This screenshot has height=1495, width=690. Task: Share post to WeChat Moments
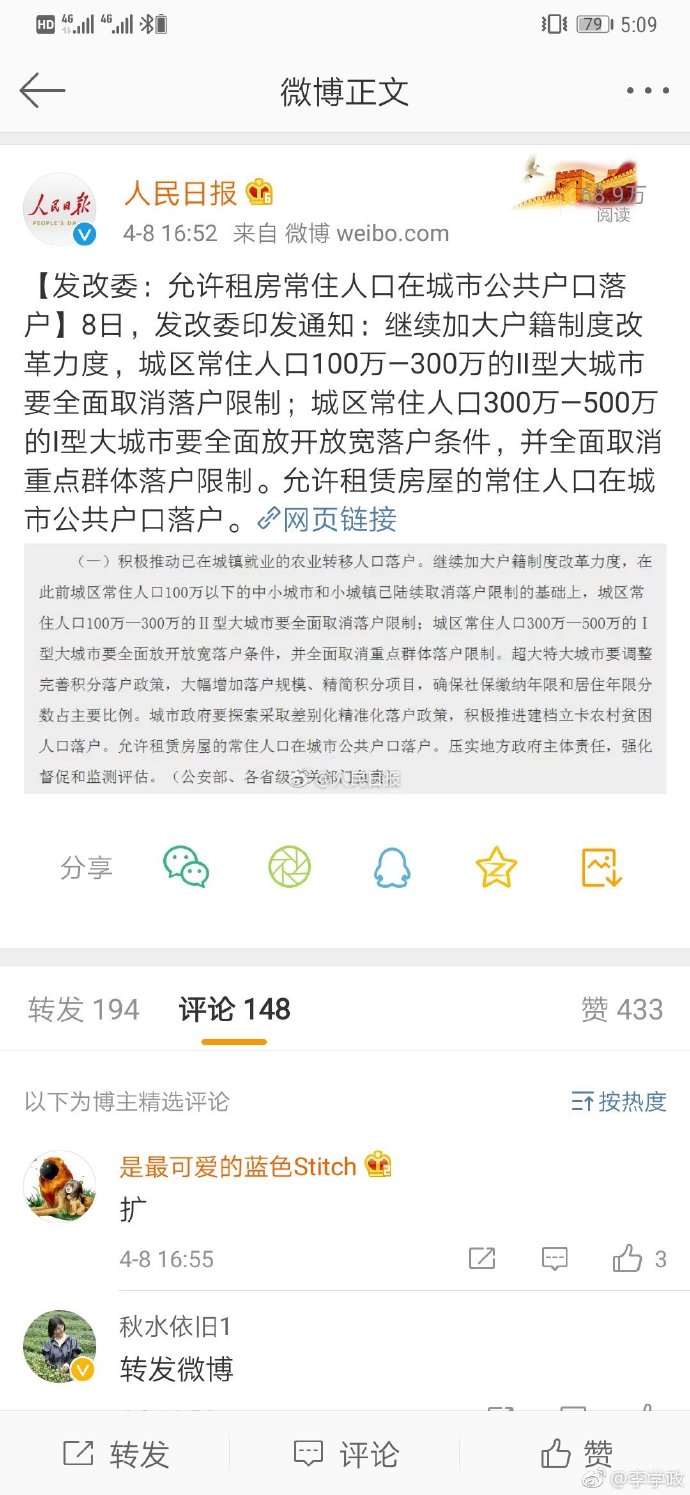(290, 867)
